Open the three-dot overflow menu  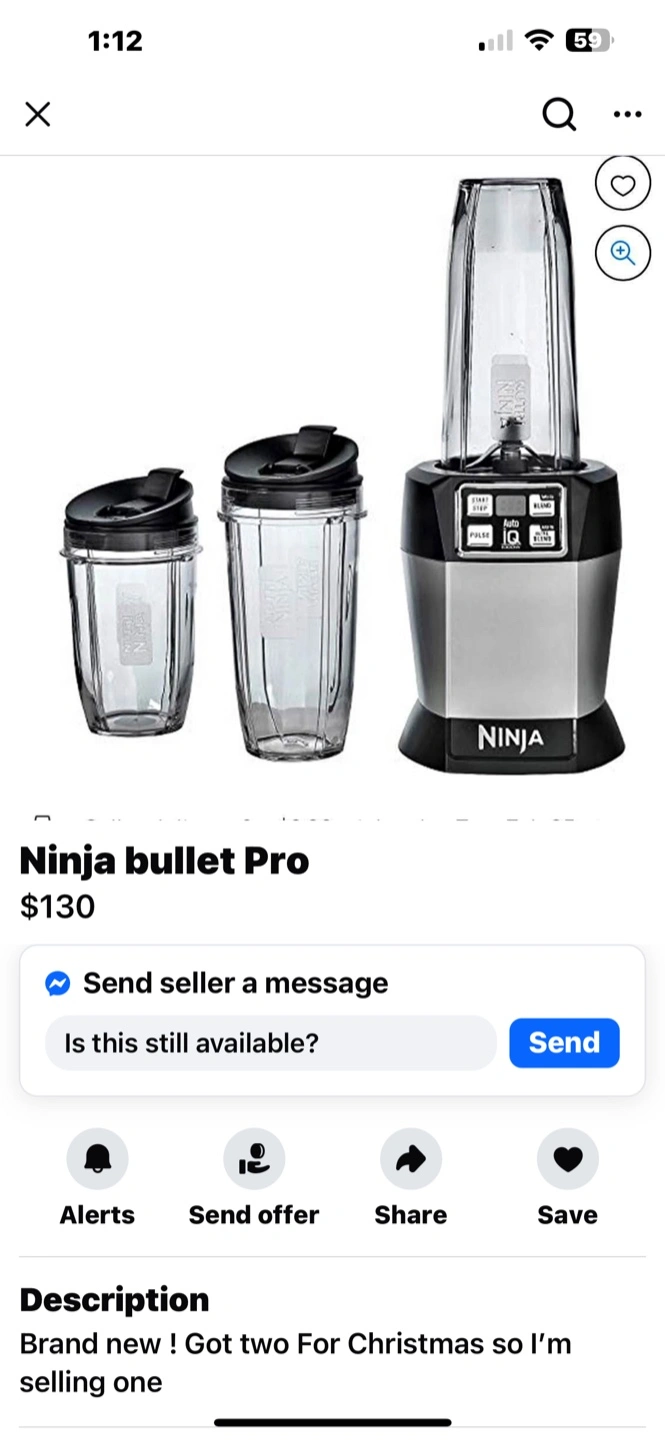[627, 115]
